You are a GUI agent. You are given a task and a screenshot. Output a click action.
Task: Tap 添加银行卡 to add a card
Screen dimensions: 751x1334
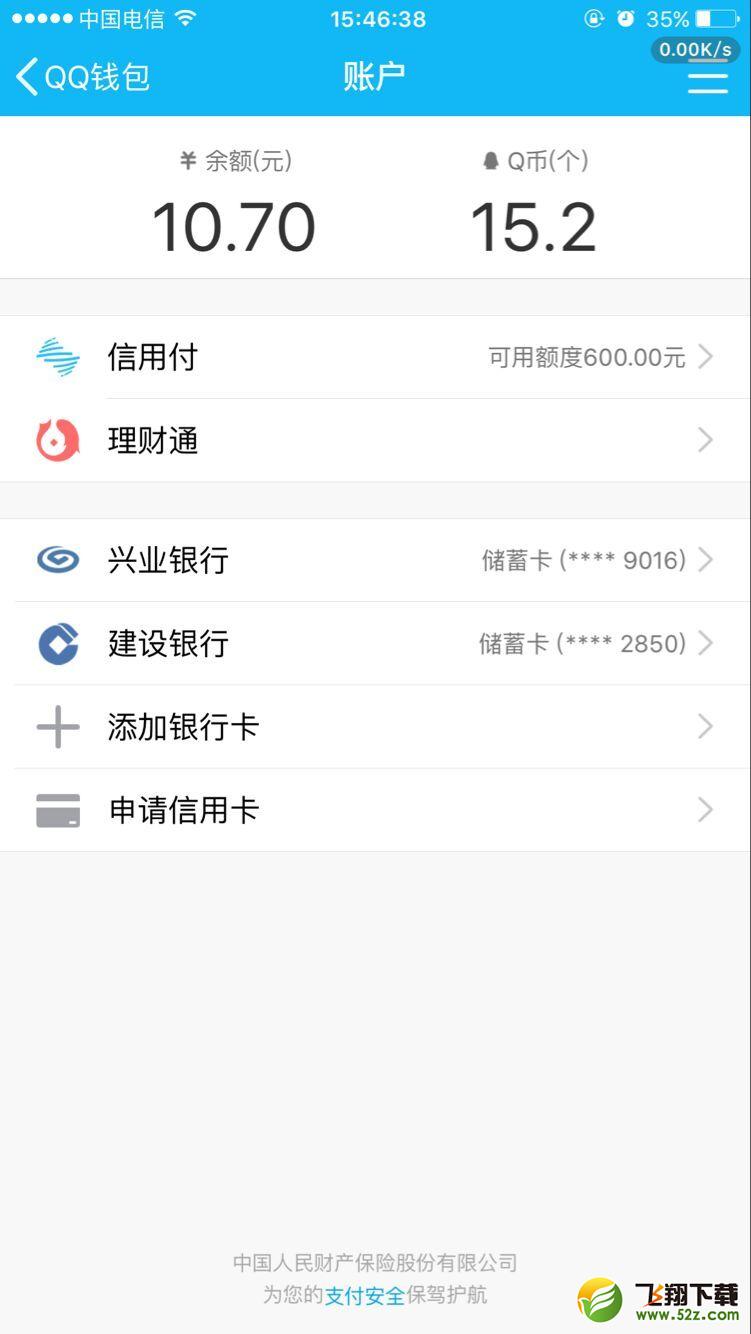pyautogui.click(x=375, y=727)
